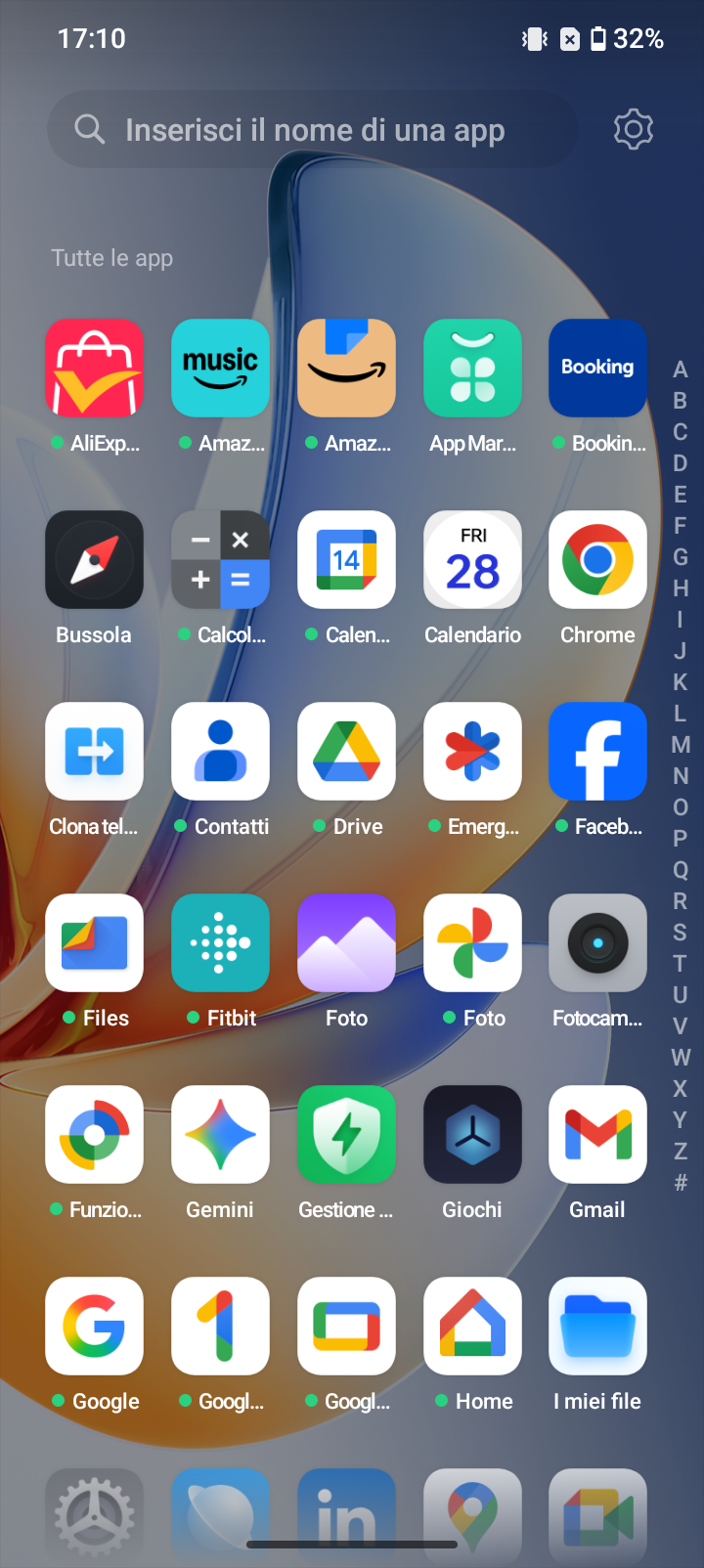Image resolution: width=704 pixels, height=1568 pixels.
Task: Open I miei file
Action: point(597,1327)
